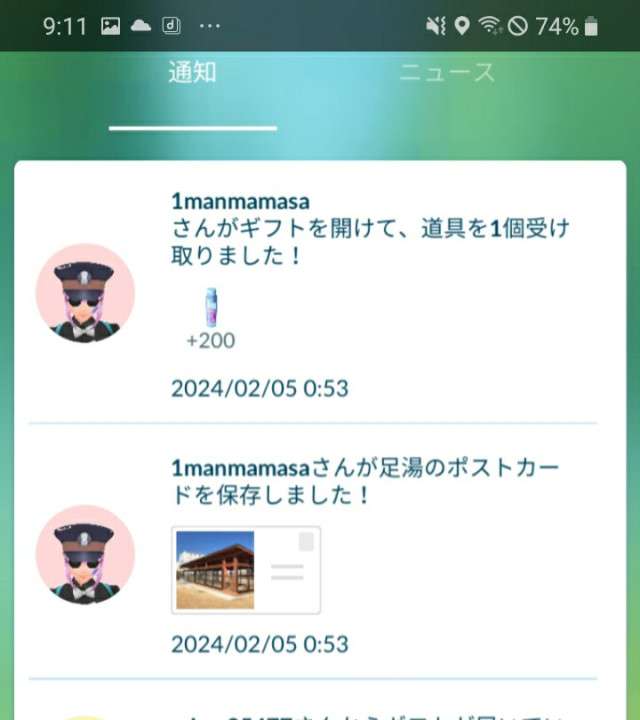Select the 通知 tab
This screenshot has width=640, height=720.
pos(192,73)
